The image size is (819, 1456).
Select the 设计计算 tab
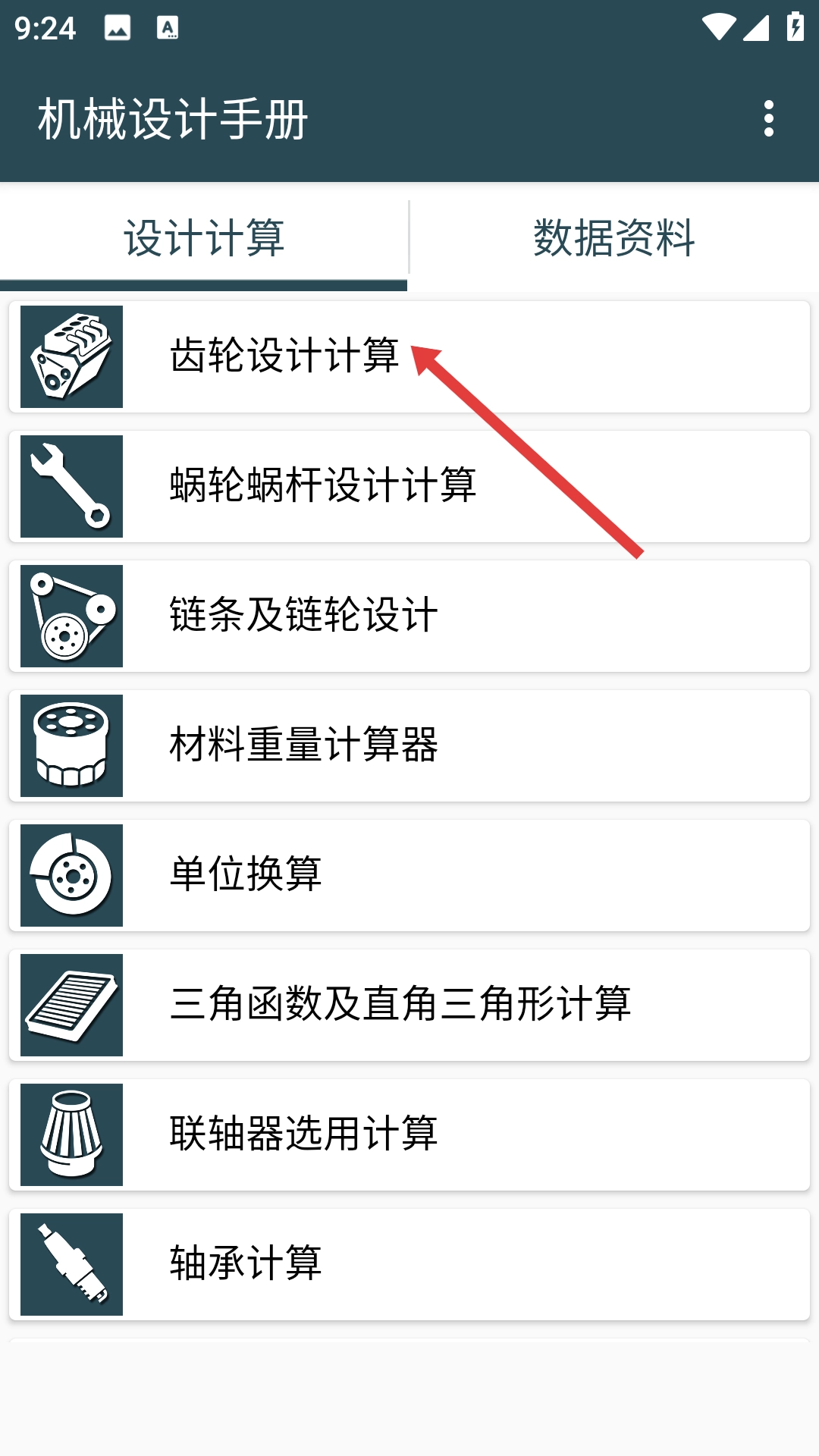point(204,237)
